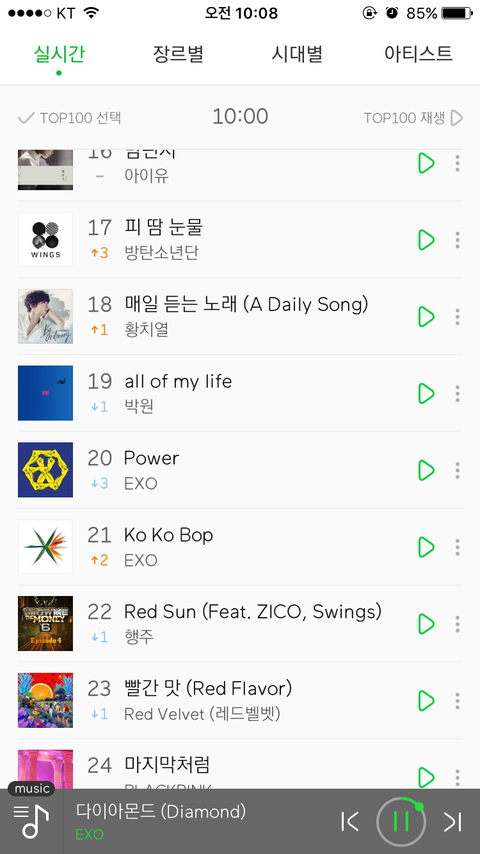The height and width of the screenshot is (854, 480).
Task: Open the Power song row by EXO
Action: point(240,470)
